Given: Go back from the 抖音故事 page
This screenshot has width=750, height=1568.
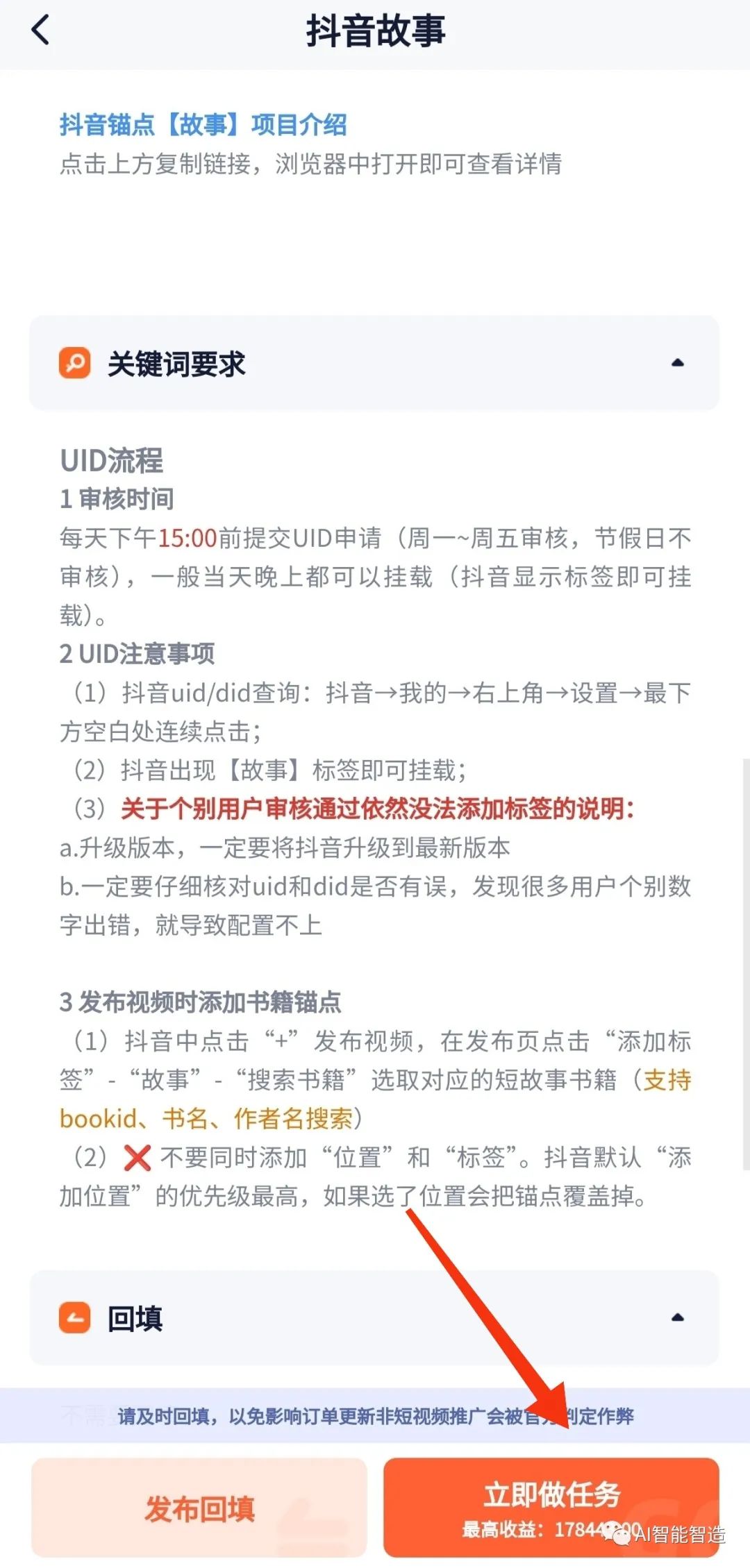Looking at the screenshot, I should [x=42, y=31].
